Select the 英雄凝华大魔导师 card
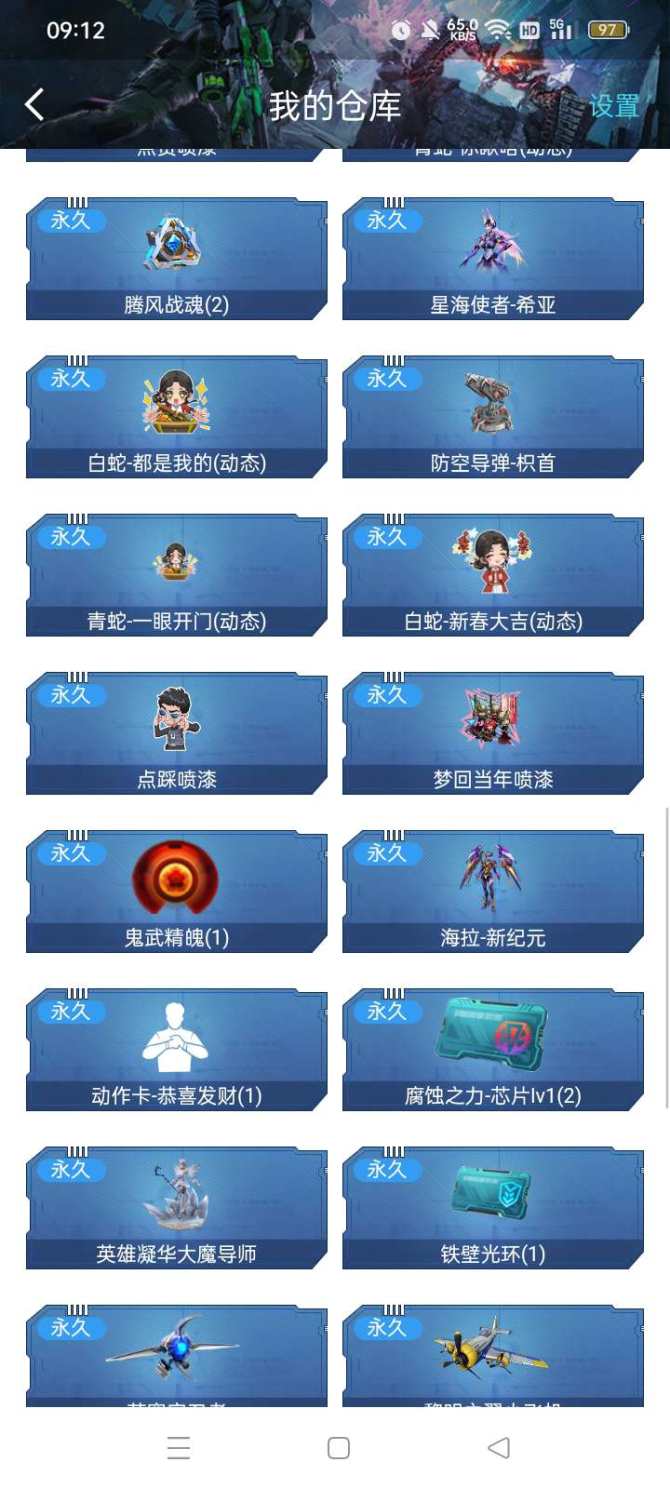The height and width of the screenshot is (1489, 670). tap(176, 1207)
